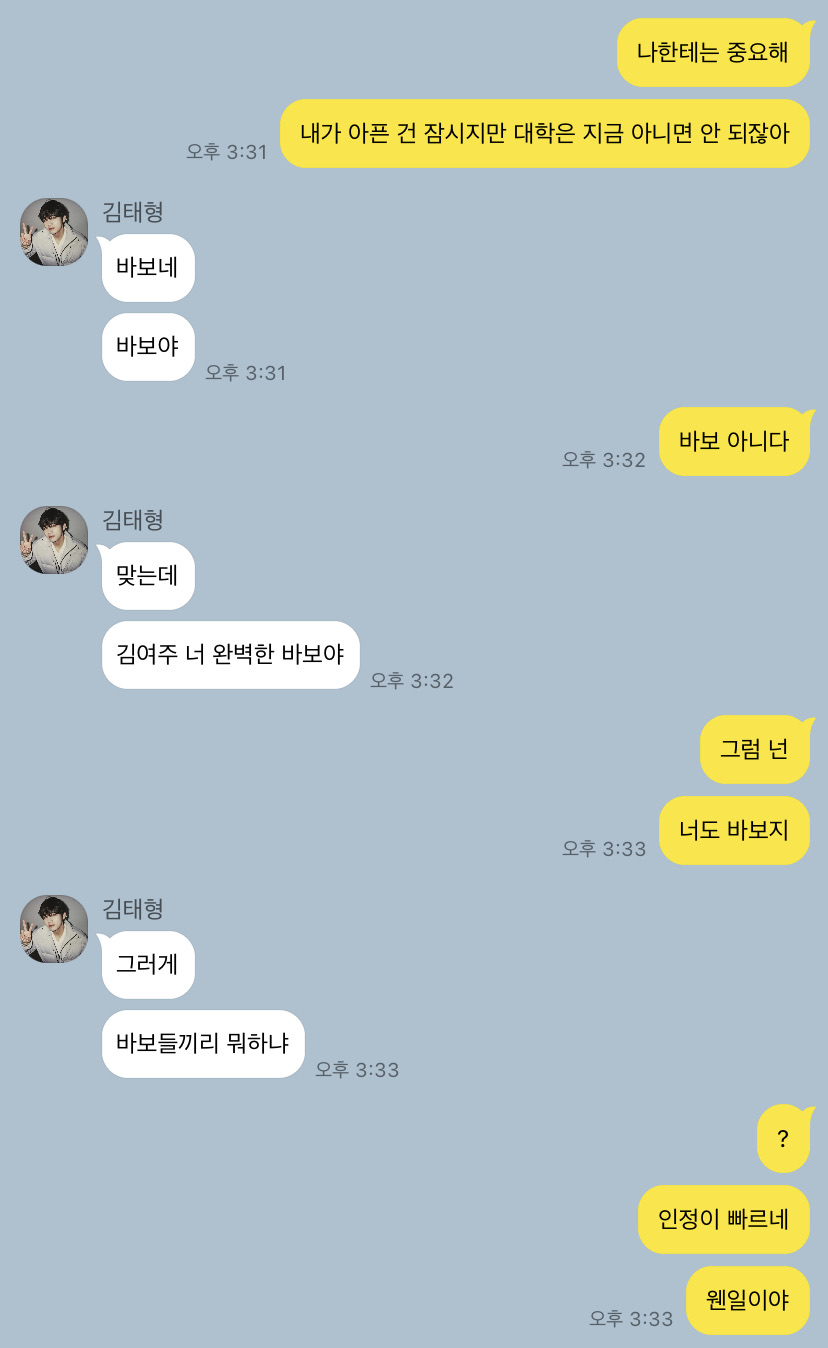Open 김태형's profile picture beside the 그러게 message
828x1348 pixels.
[54, 929]
